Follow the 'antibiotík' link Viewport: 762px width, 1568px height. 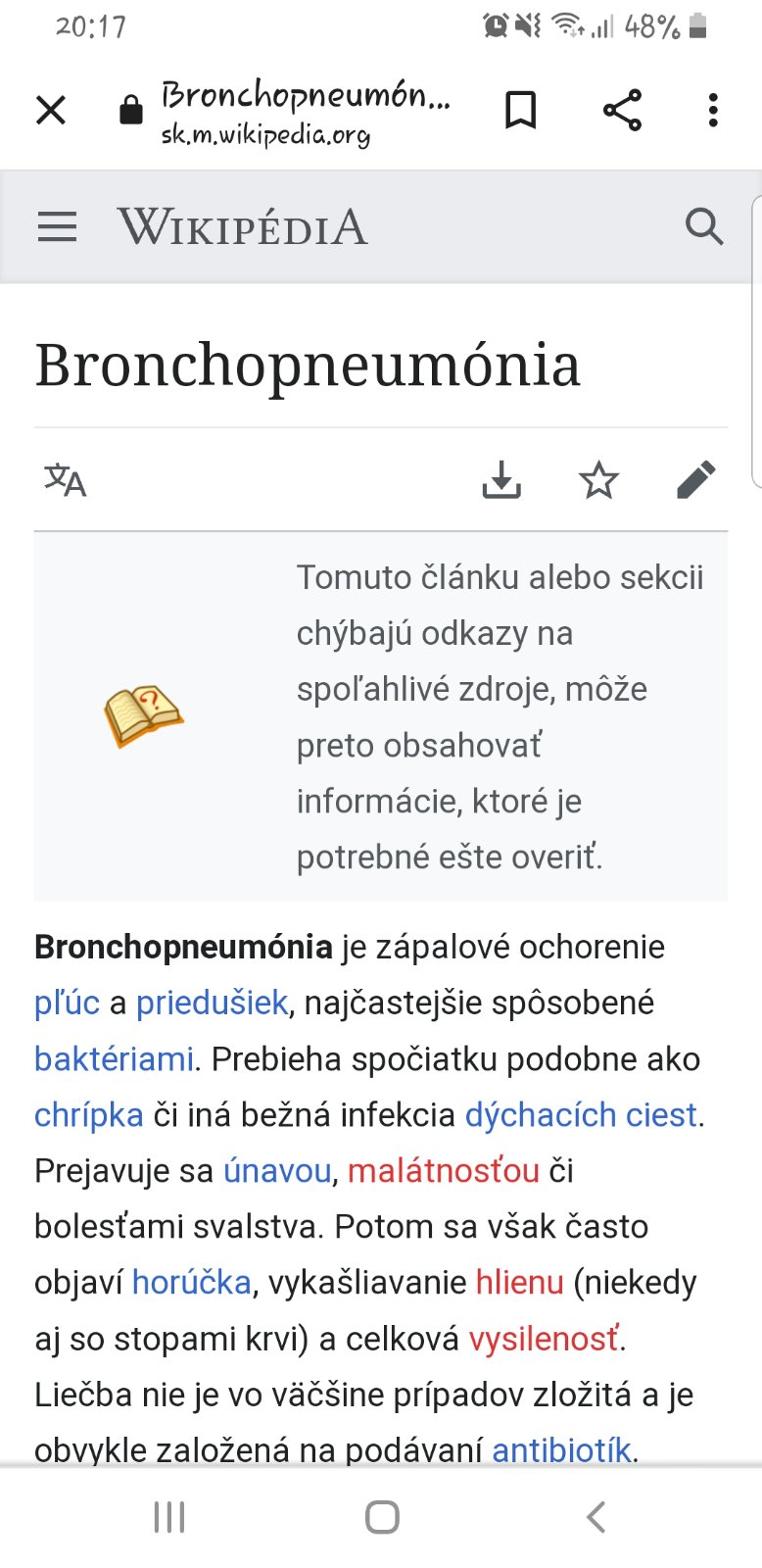(561, 1449)
